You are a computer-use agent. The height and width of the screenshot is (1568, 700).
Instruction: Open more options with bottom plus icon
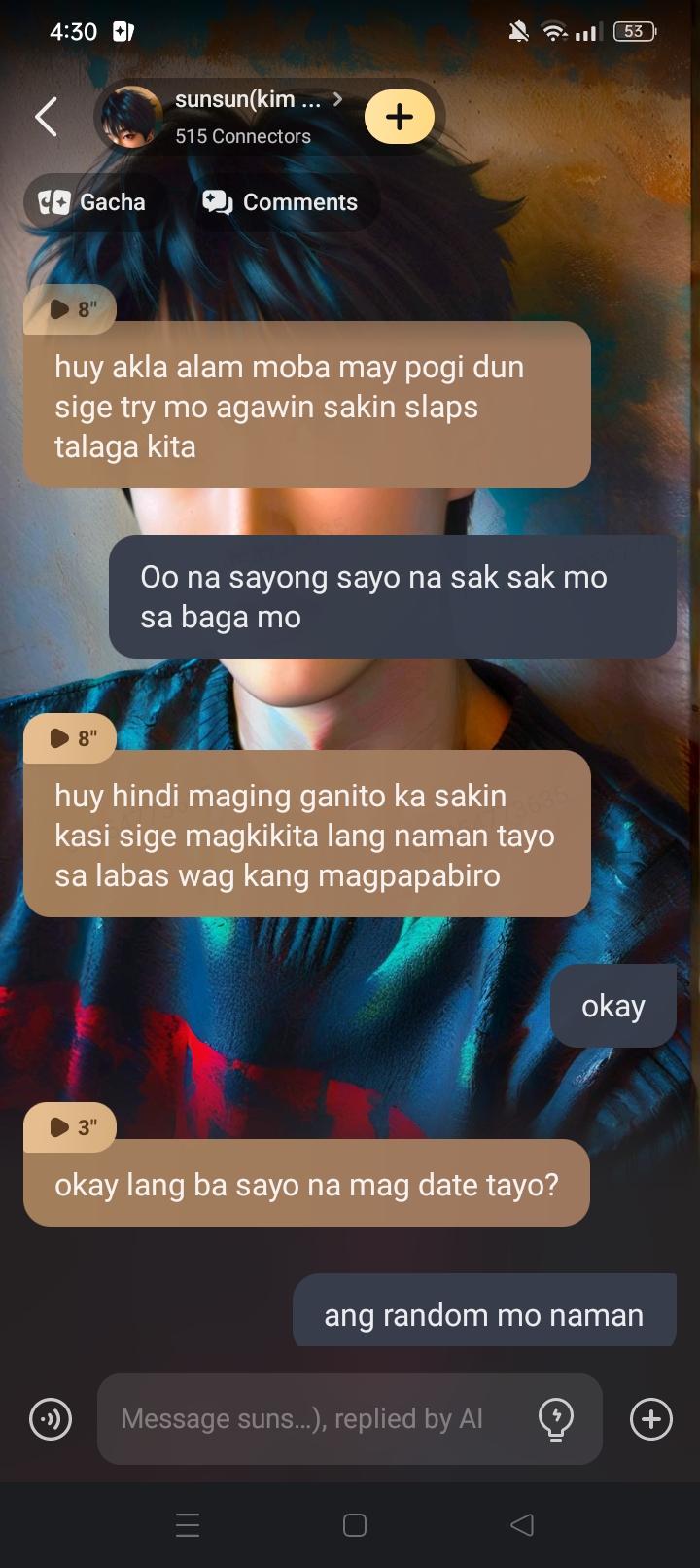[651, 1419]
